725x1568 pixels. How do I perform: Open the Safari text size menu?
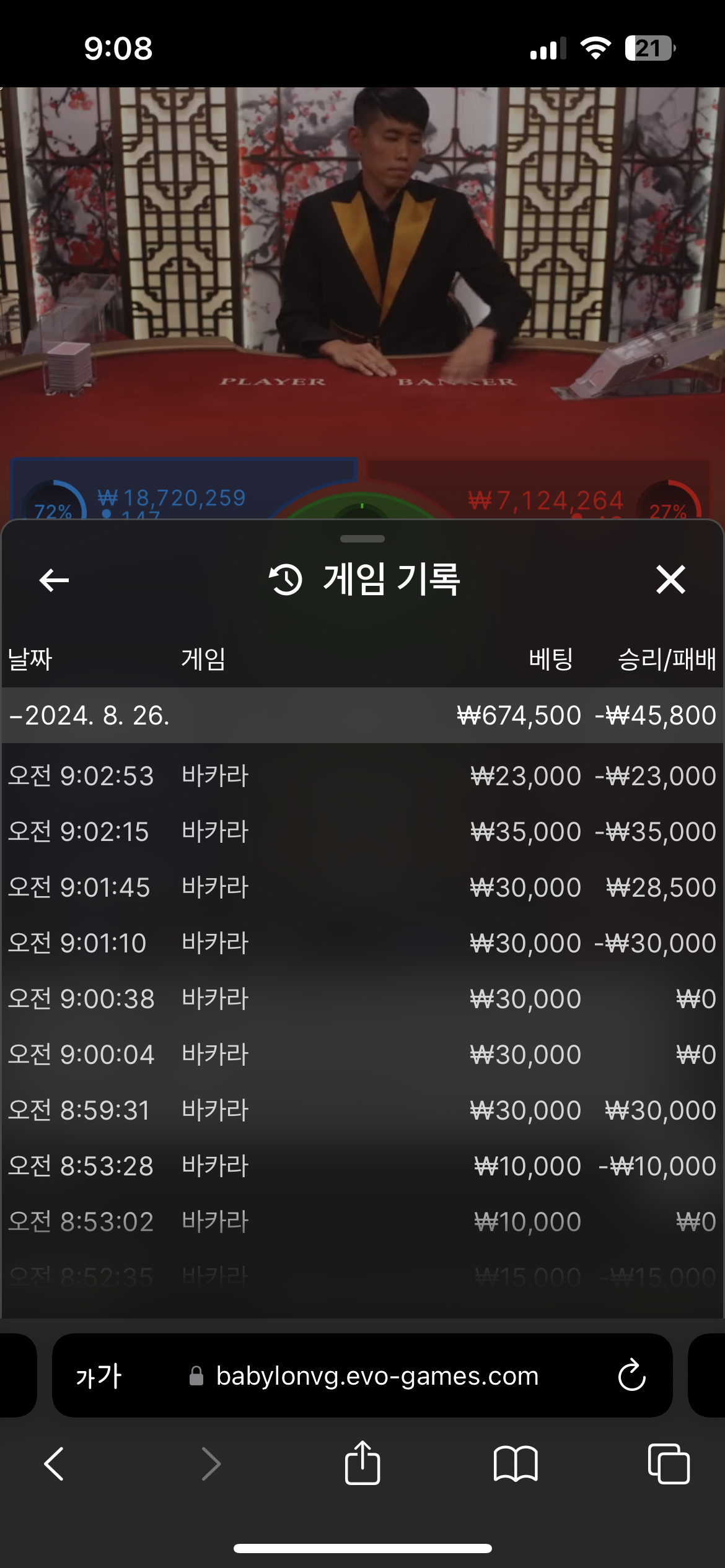[x=99, y=1376]
